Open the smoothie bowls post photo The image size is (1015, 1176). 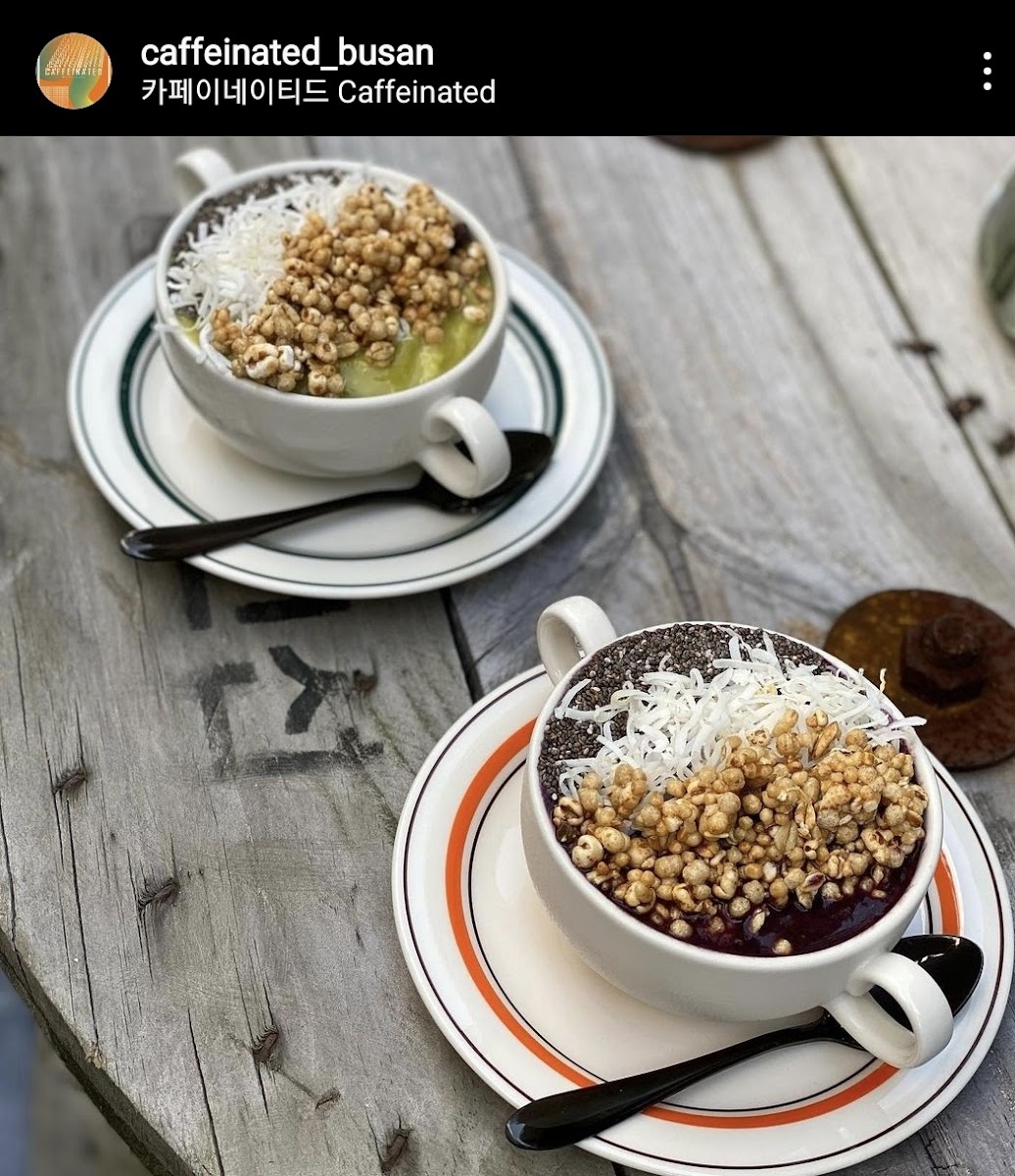coord(507,656)
